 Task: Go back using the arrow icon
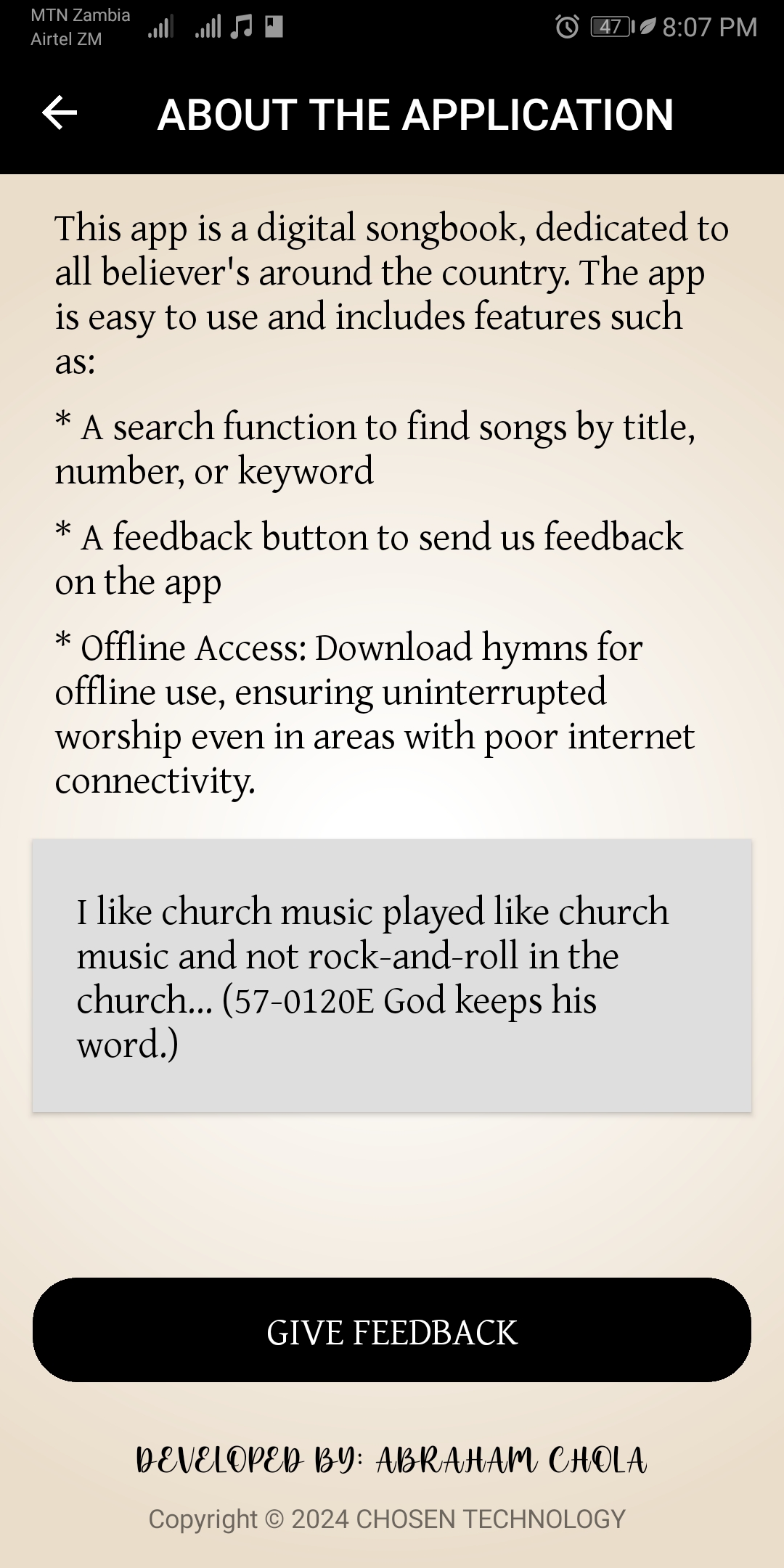(60, 113)
